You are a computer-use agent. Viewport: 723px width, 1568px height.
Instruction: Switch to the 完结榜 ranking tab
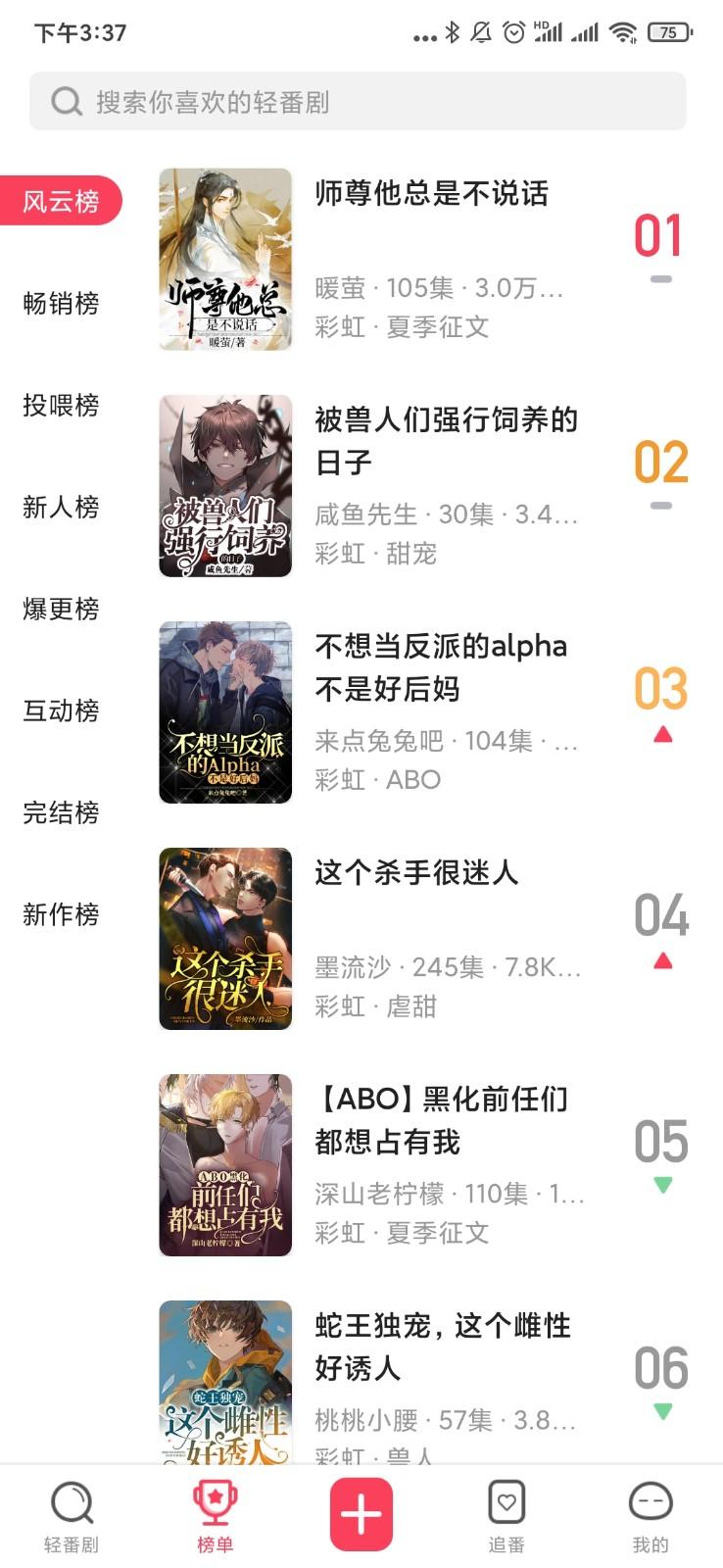[x=61, y=813]
